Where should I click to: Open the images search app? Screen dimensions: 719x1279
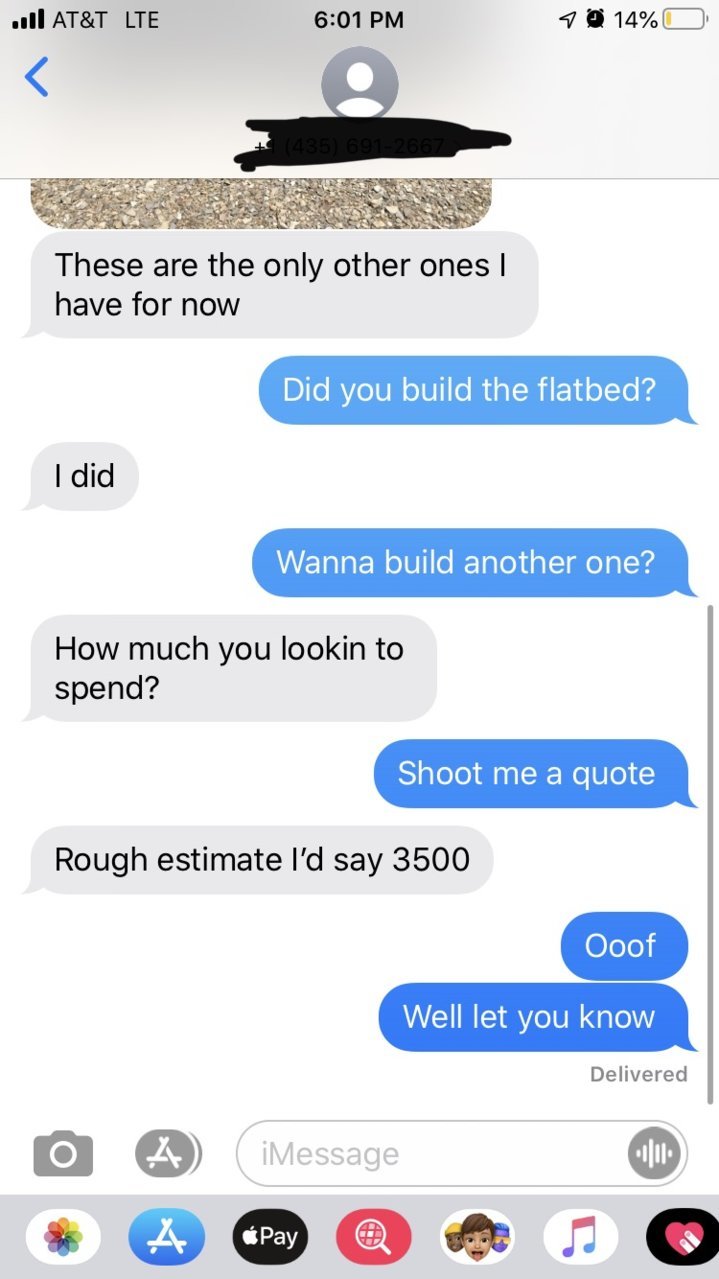374,1237
